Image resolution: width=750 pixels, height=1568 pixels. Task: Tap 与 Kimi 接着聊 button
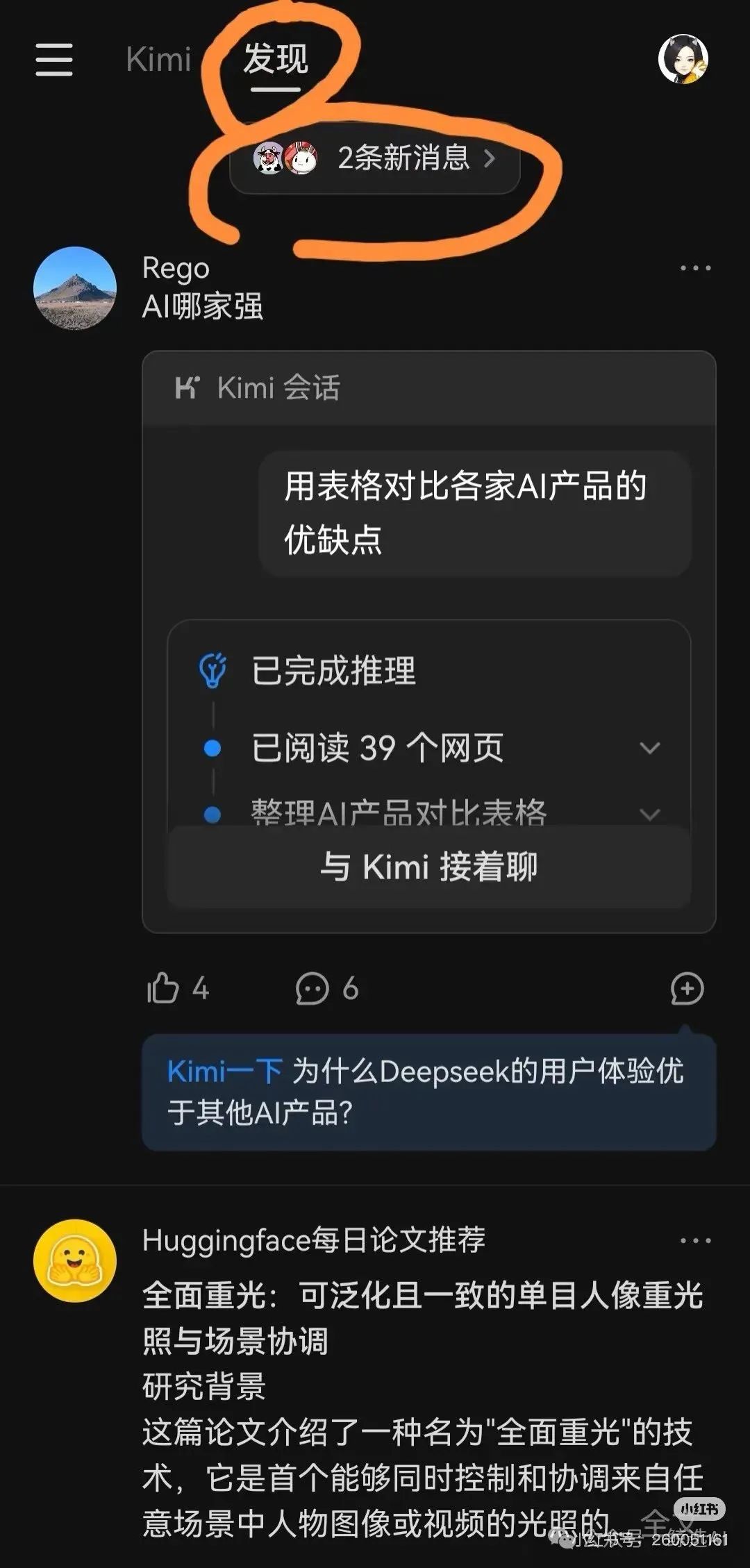coord(428,867)
